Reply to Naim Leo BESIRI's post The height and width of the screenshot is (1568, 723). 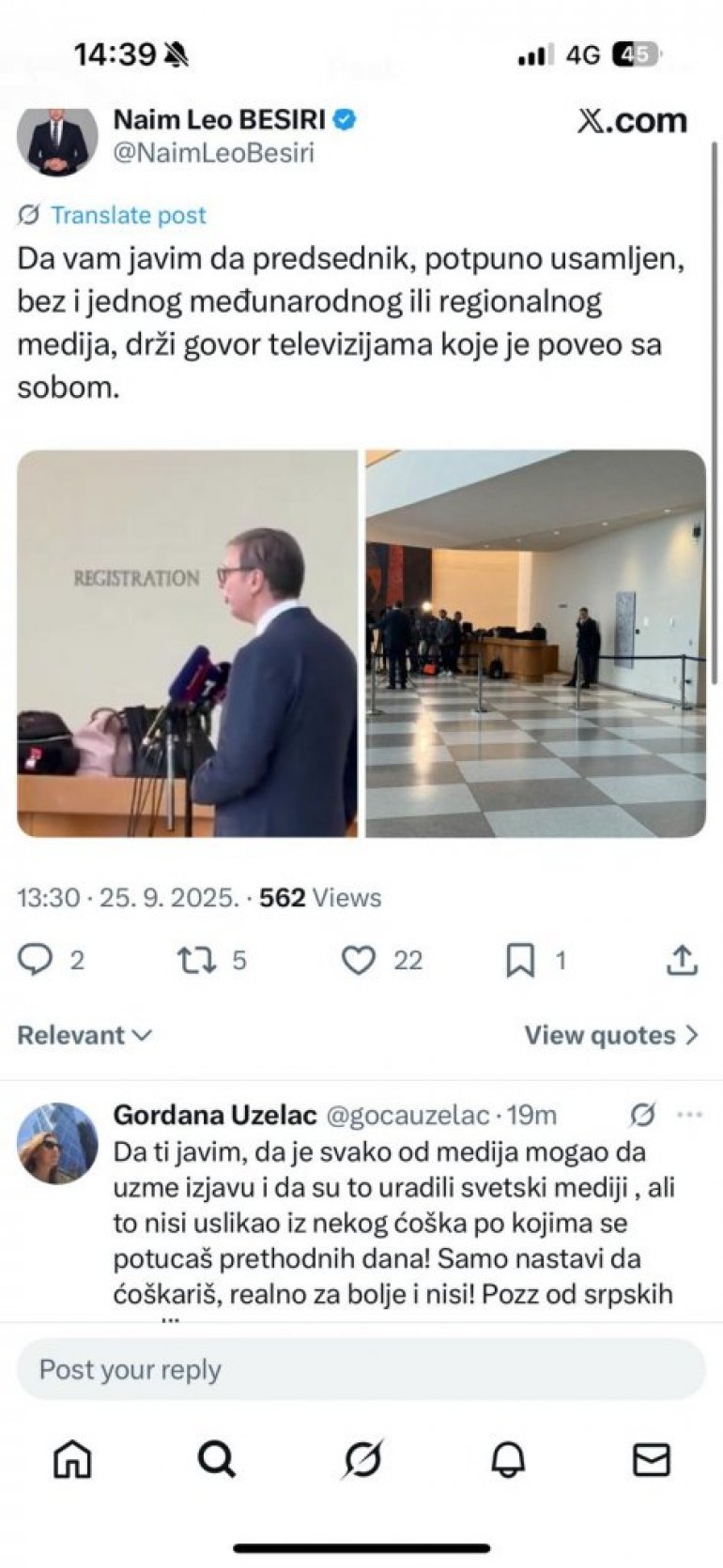[x=36, y=960]
